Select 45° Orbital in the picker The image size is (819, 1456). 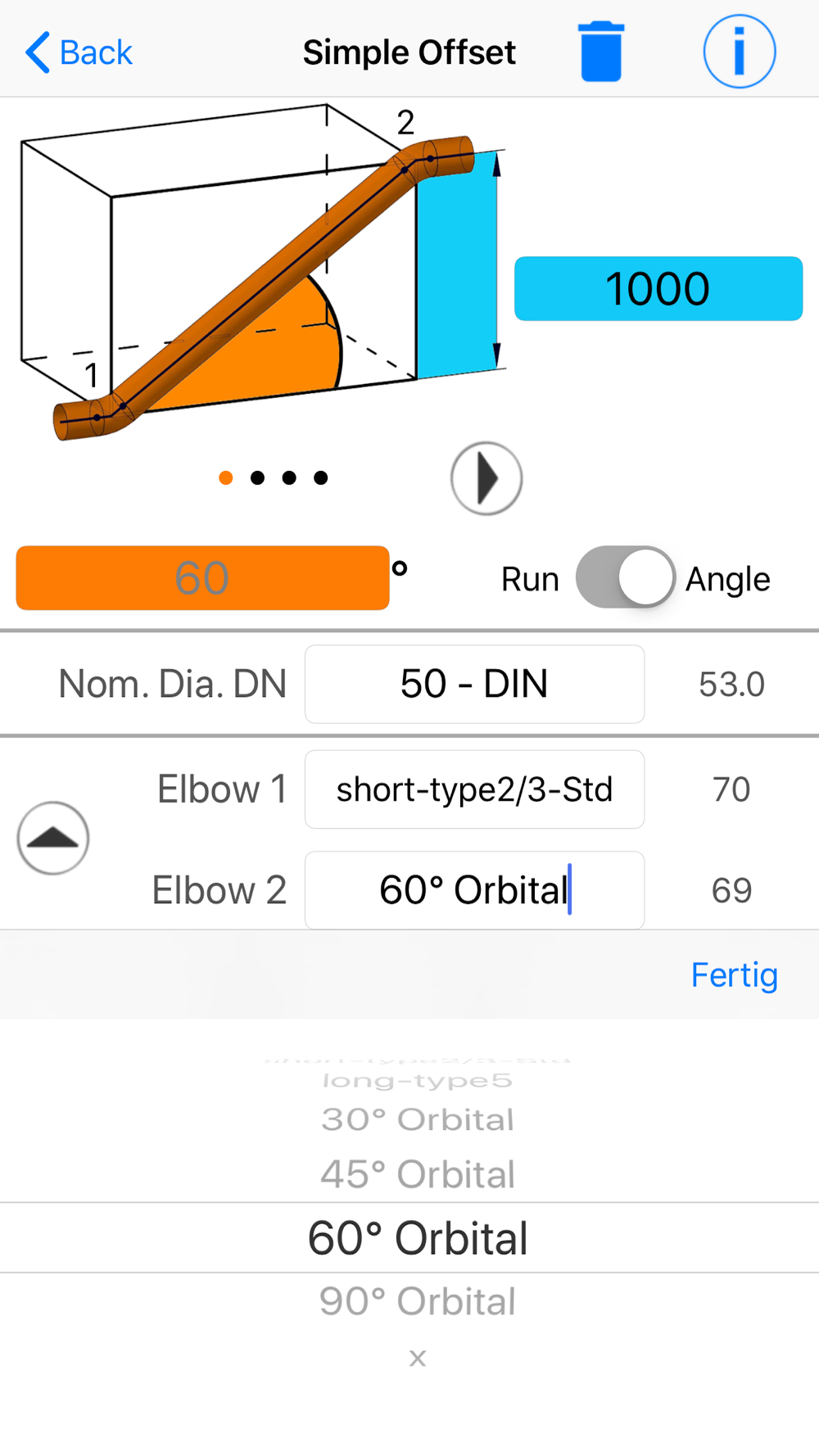(x=418, y=1174)
